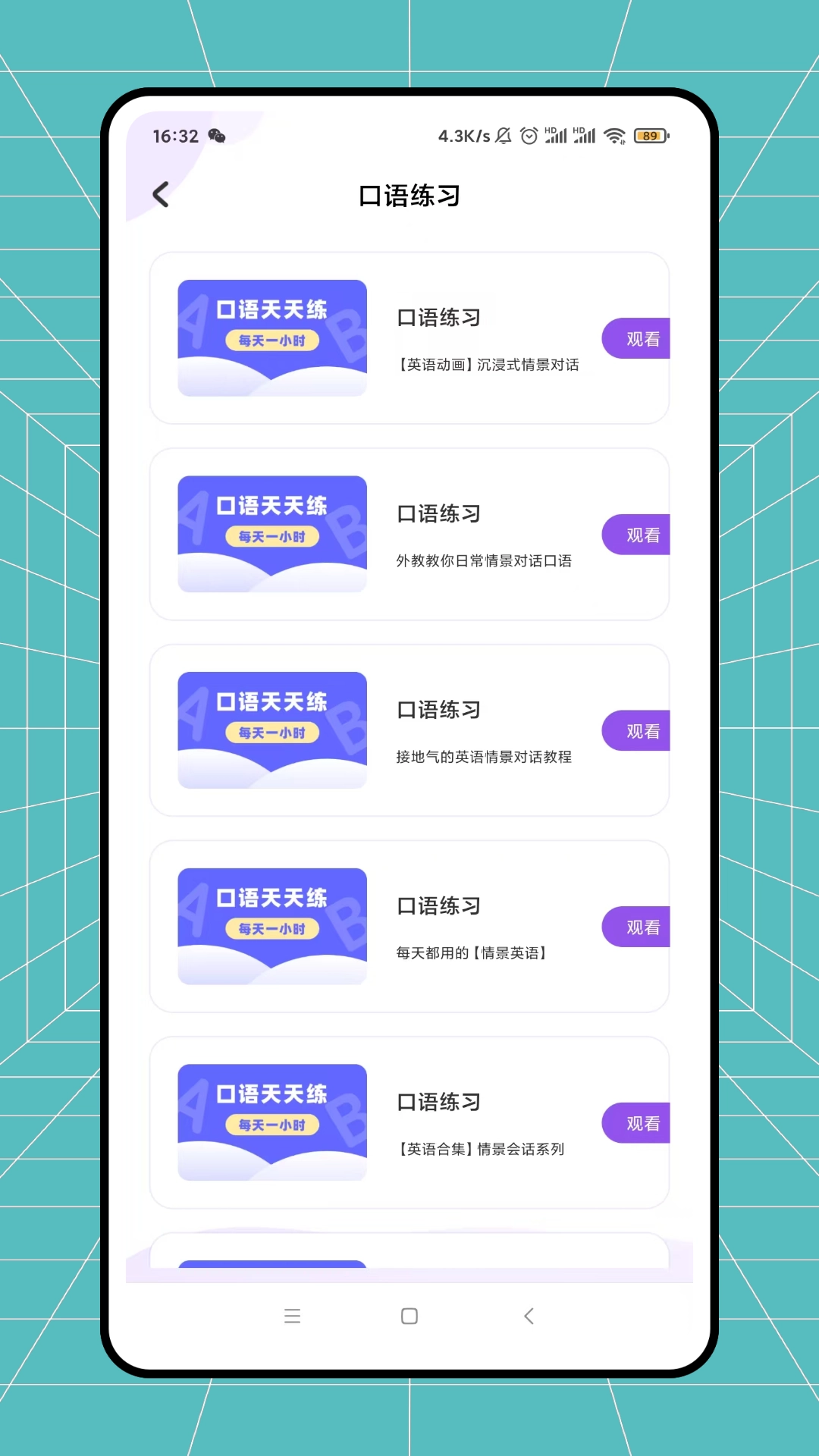819x1456 pixels.
Task: Select the 口语练习 title of second card
Action: coord(438,513)
